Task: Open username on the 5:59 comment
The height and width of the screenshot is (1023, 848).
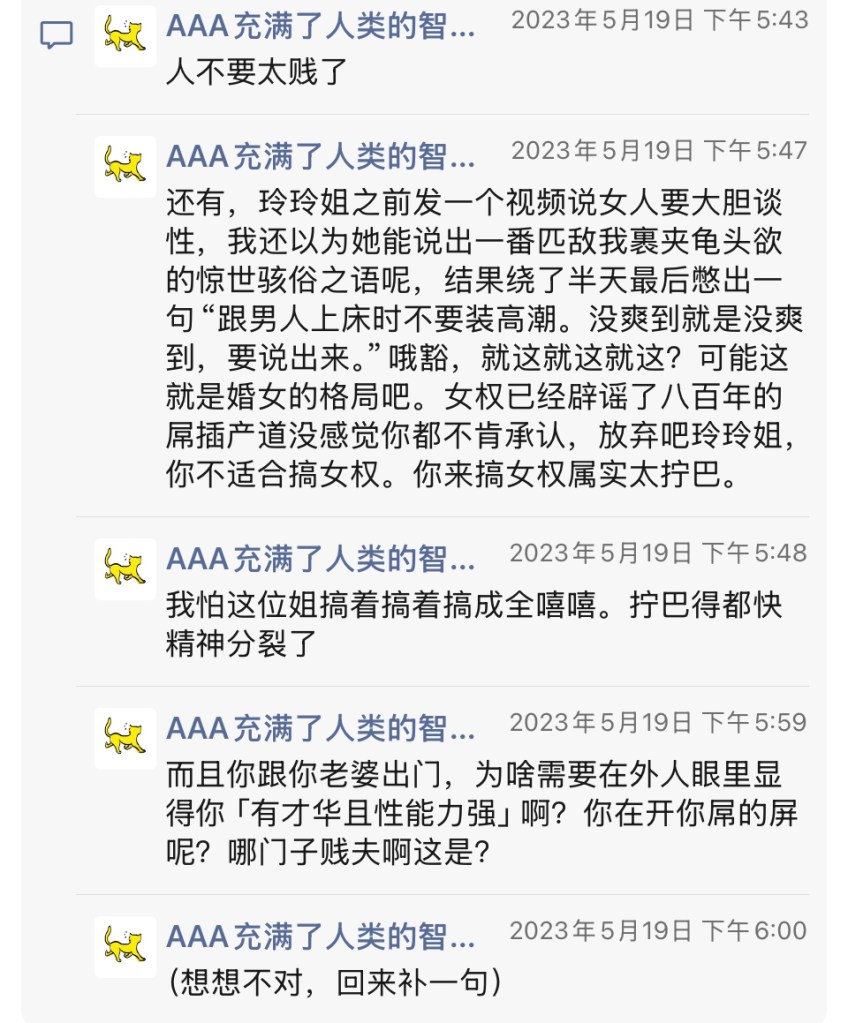Action: click(x=320, y=728)
